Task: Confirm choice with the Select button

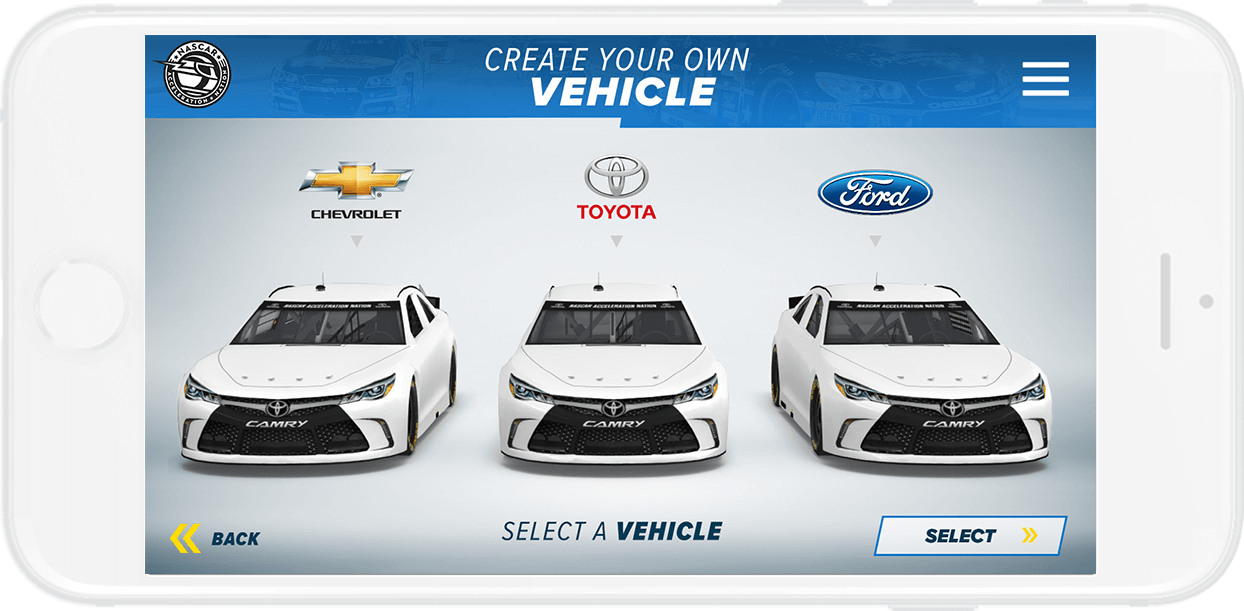Action: point(970,536)
